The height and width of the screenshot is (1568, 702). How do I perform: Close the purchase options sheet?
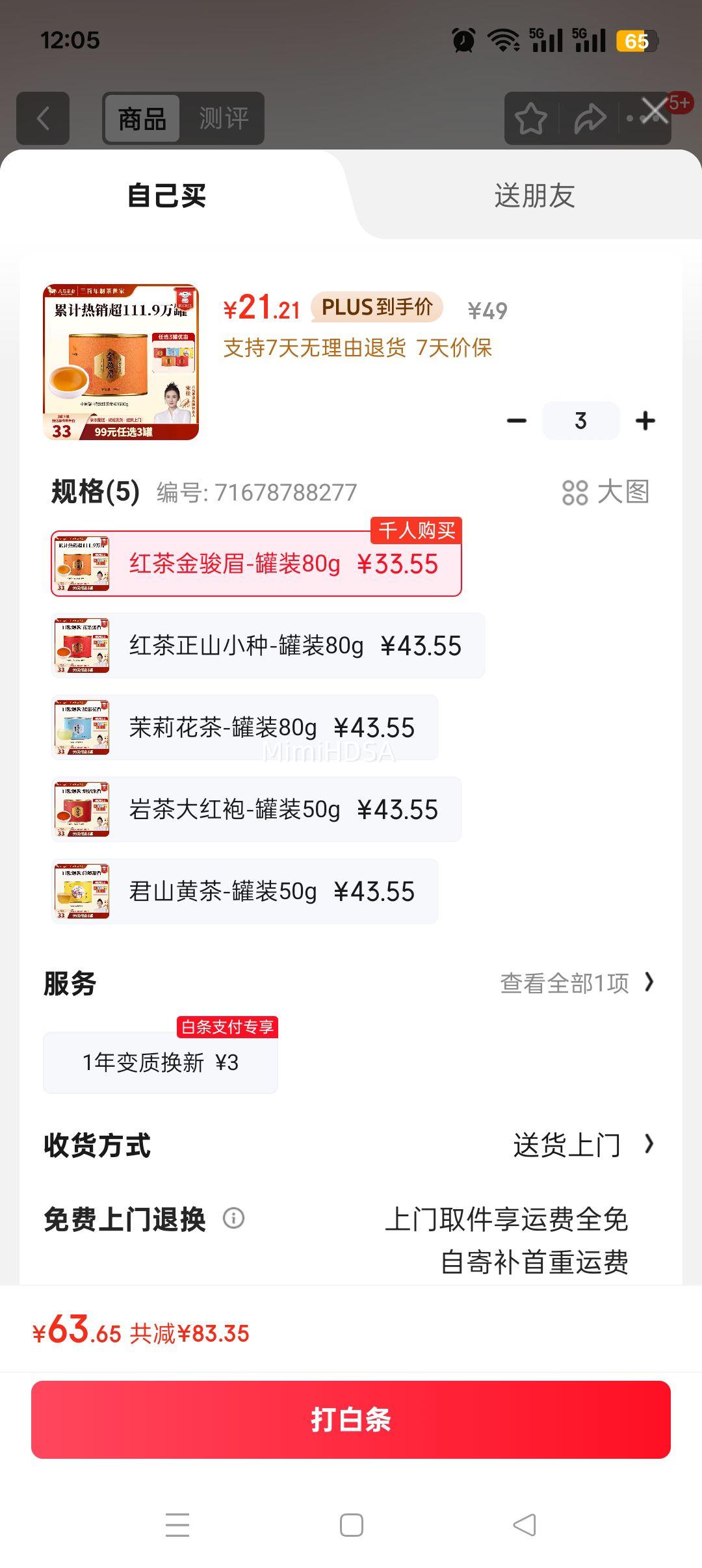pyautogui.click(x=654, y=111)
